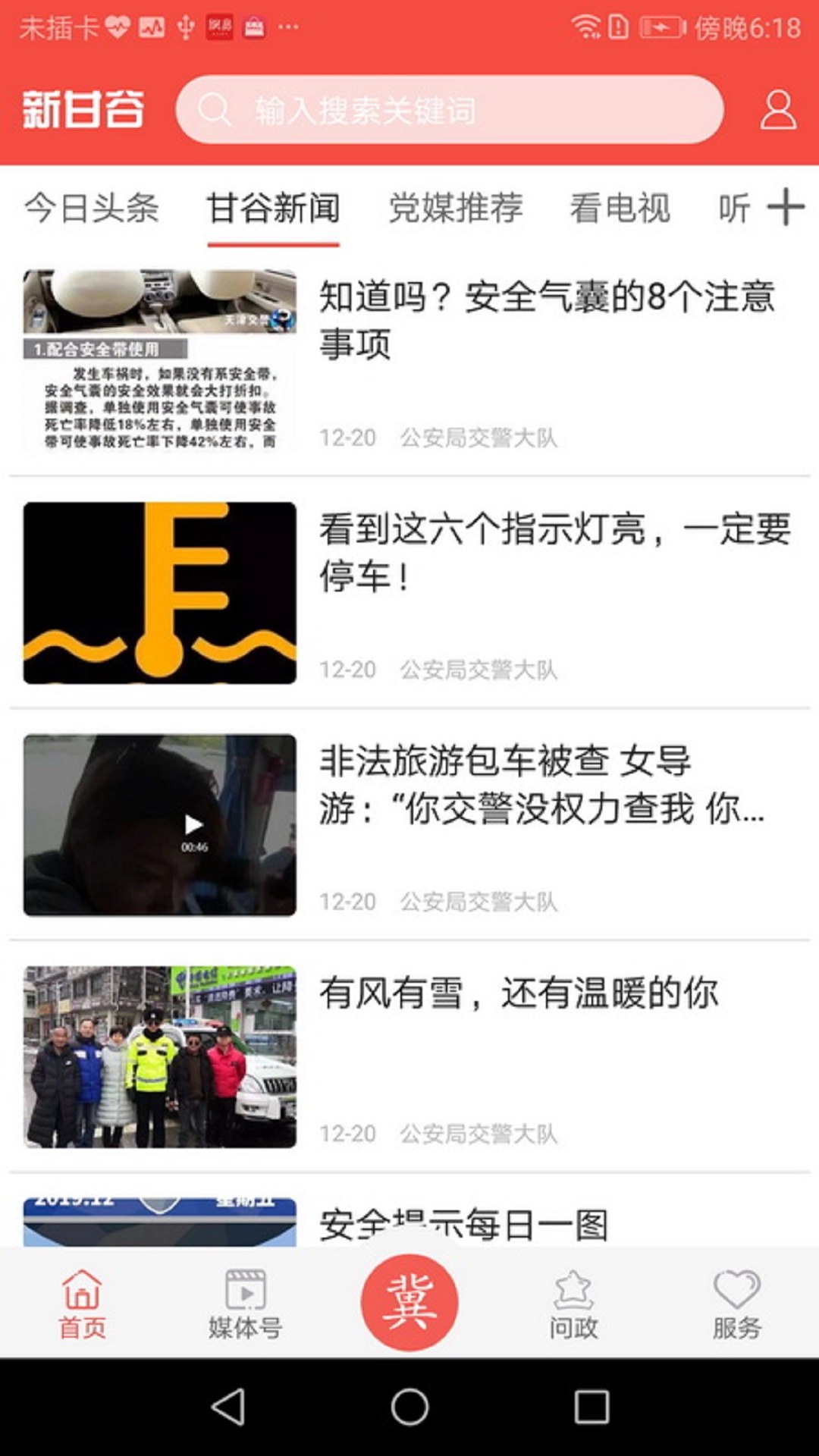819x1456 pixels.
Task: Open the recent apps overview
Action: click(591, 1407)
